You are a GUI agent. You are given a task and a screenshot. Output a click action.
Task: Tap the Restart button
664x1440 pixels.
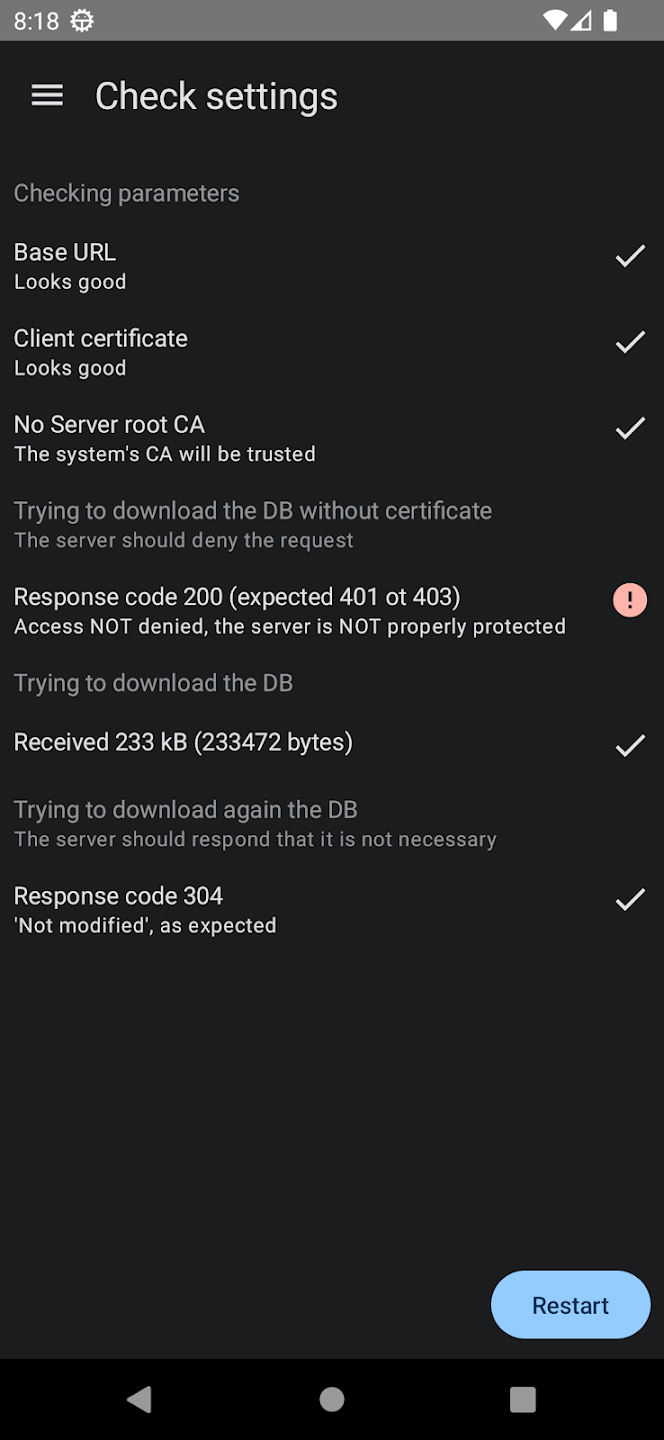click(x=570, y=1305)
